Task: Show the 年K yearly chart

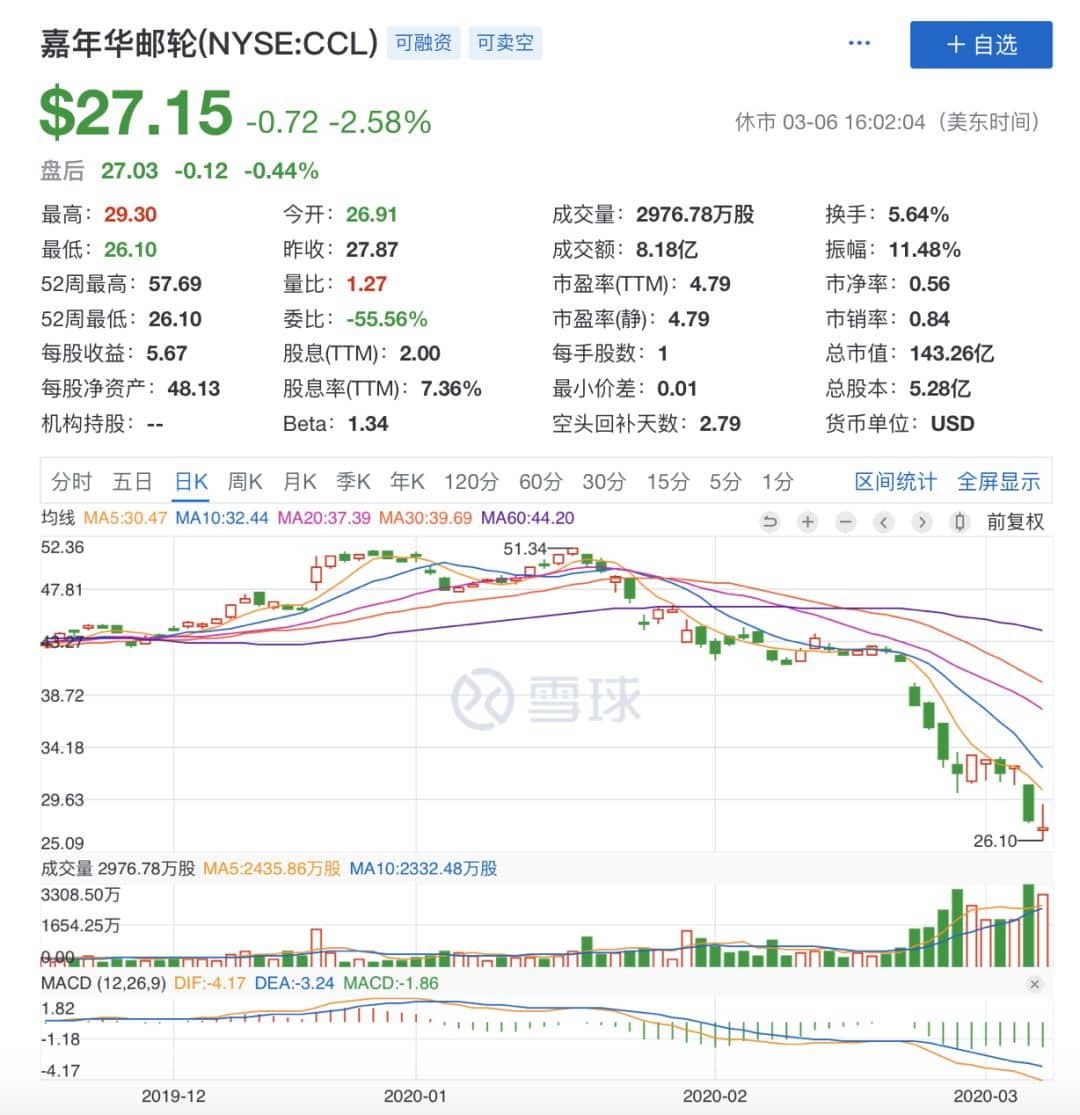Action: click(407, 482)
